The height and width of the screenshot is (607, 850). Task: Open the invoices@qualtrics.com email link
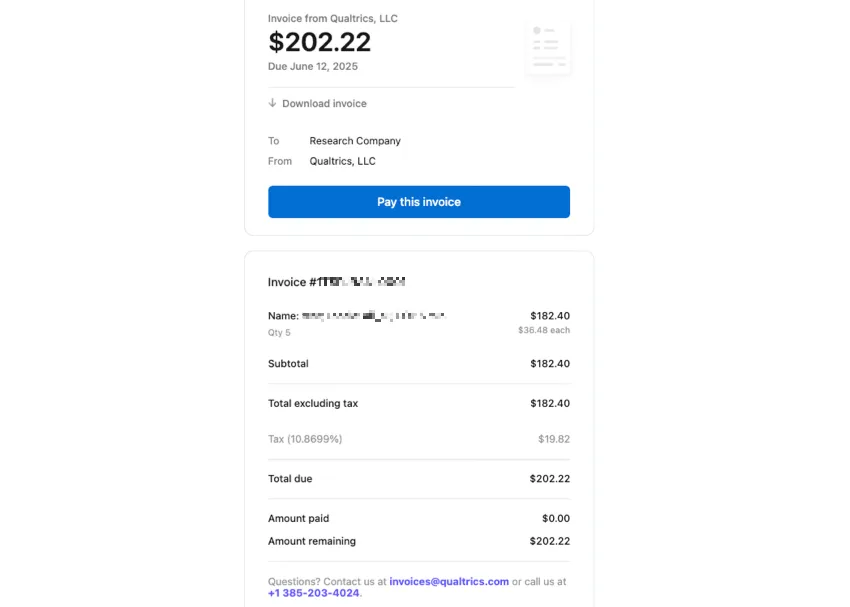449,581
